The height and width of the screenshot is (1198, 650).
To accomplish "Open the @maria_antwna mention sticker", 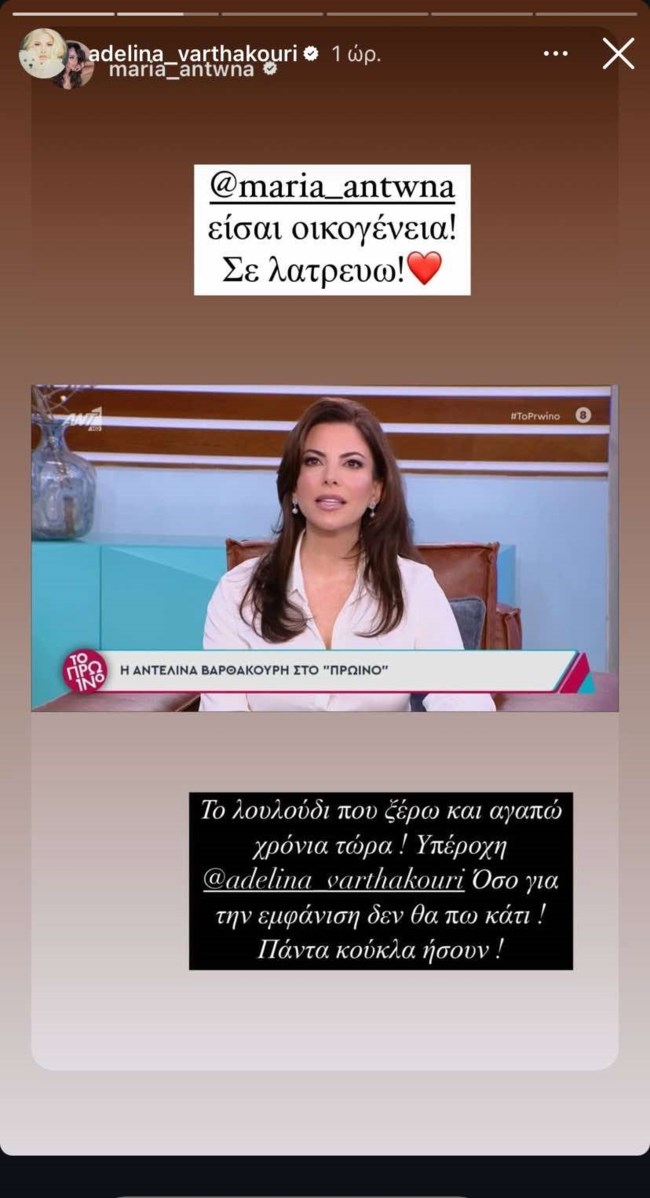I will [x=331, y=186].
